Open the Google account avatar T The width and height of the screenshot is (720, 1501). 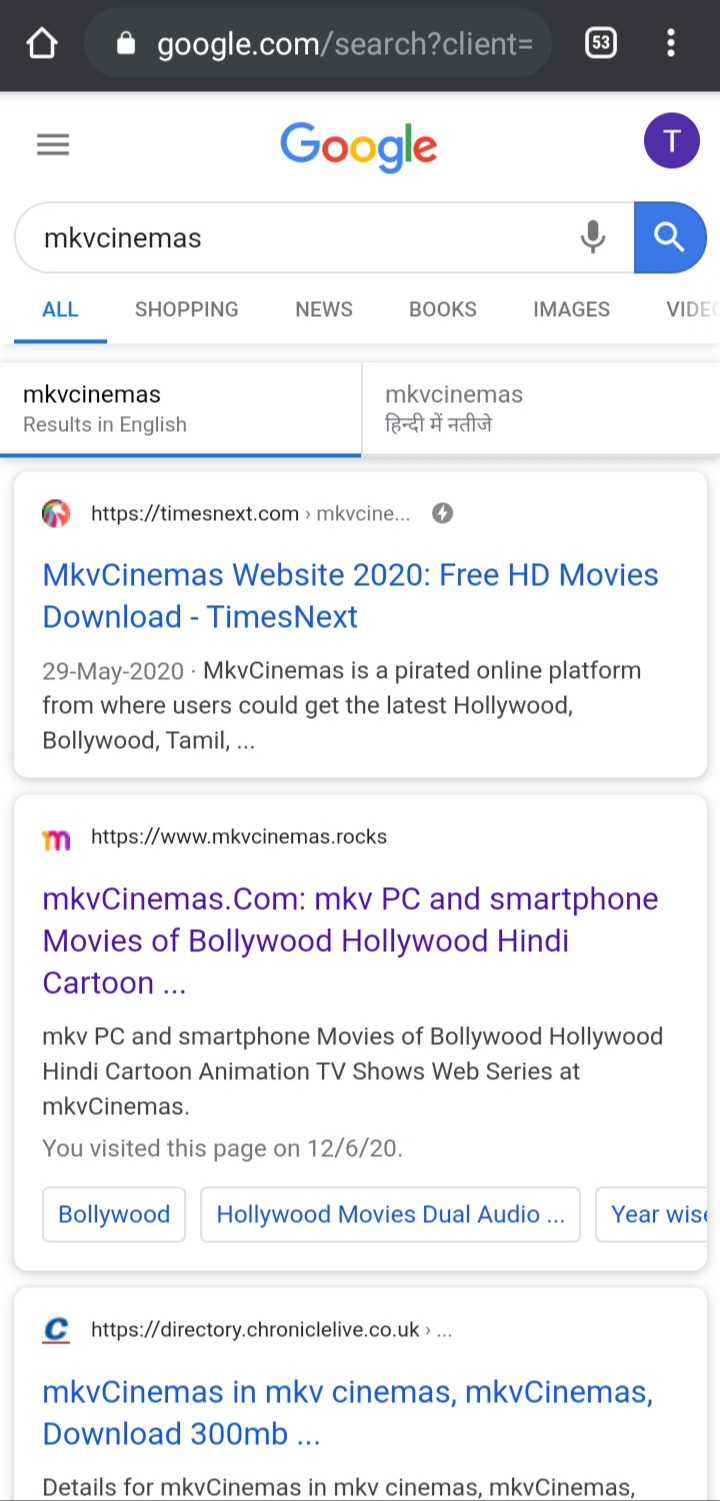pyautogui.click(x=671, y=141)
